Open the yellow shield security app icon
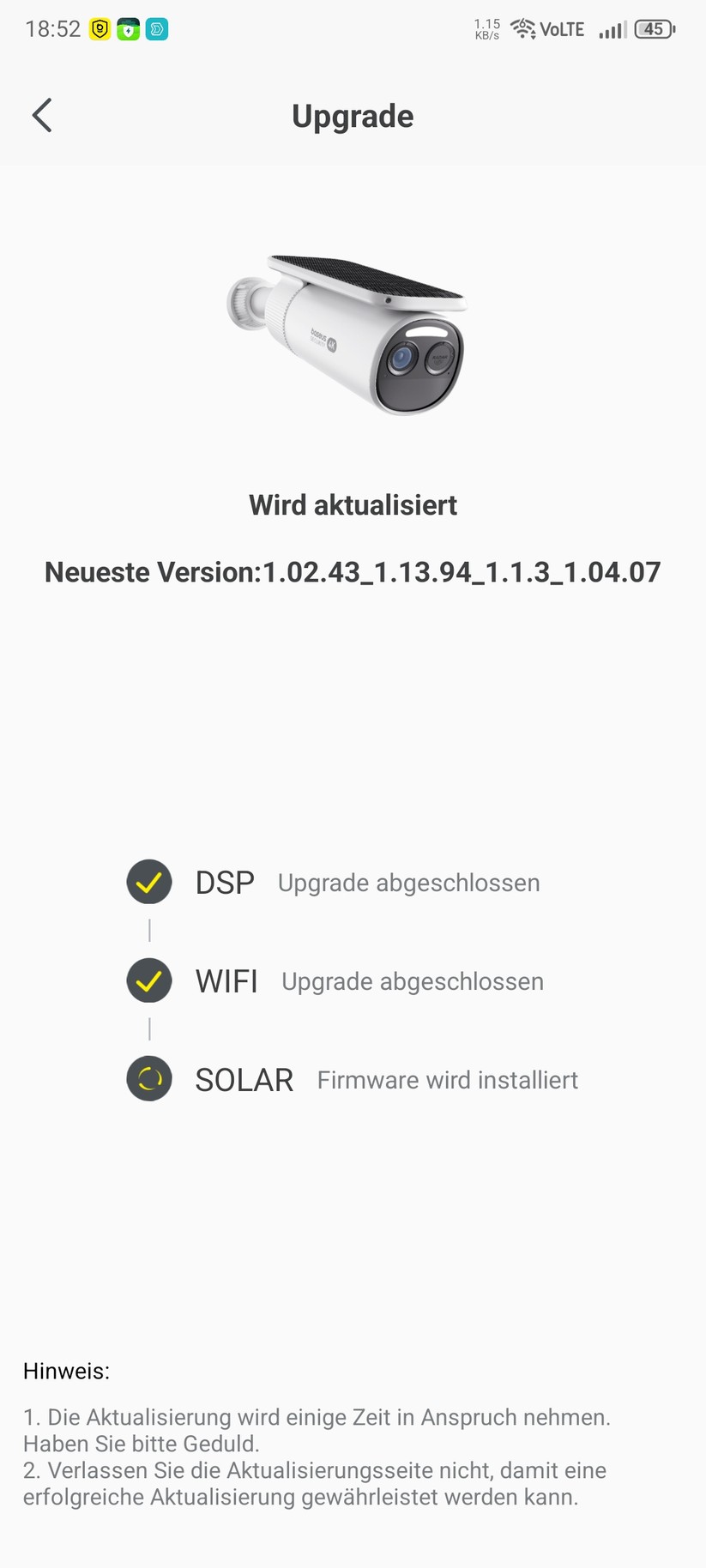This screenshot has width=706, height=1568. [99, 28]
